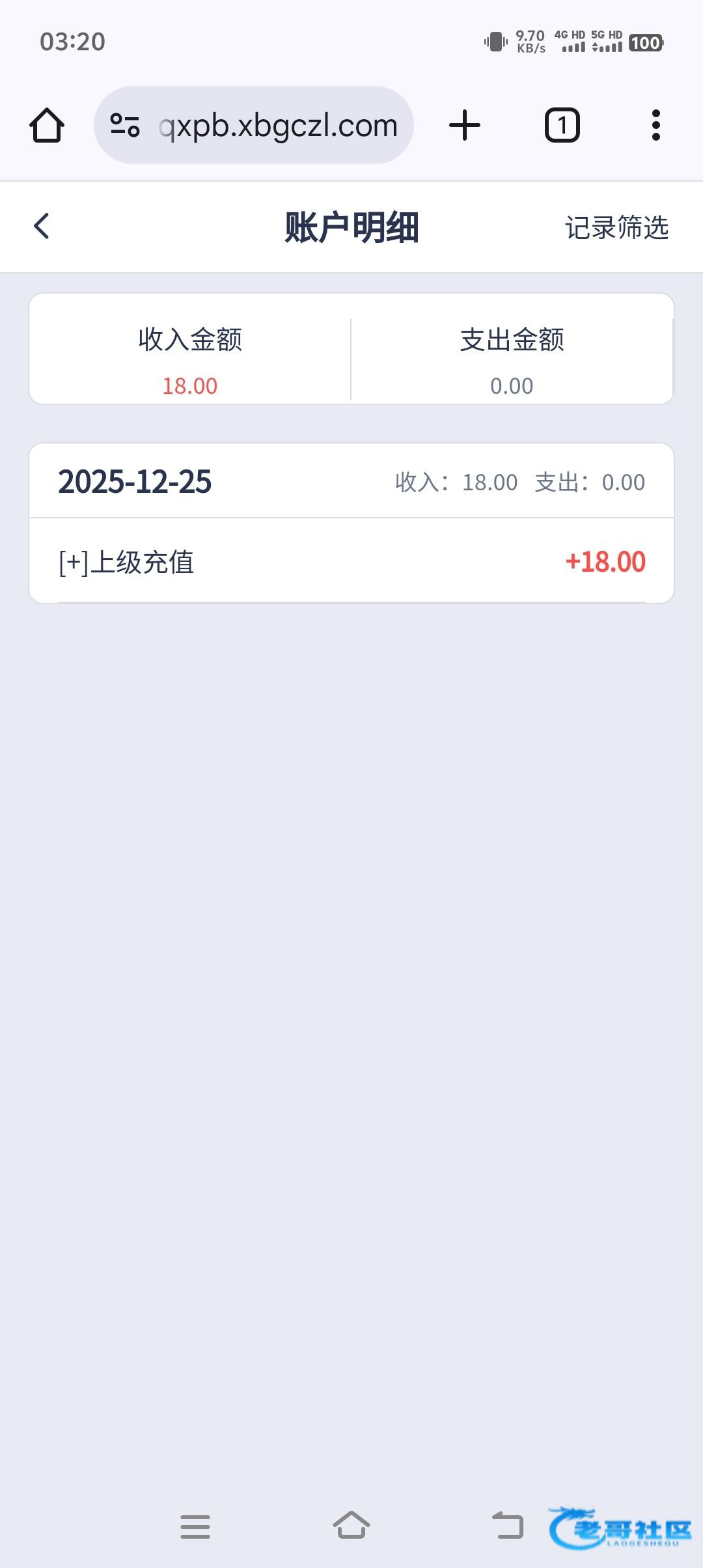Open the 上级充值 +18.00 record
The image size is (703, 1568).
351,561
